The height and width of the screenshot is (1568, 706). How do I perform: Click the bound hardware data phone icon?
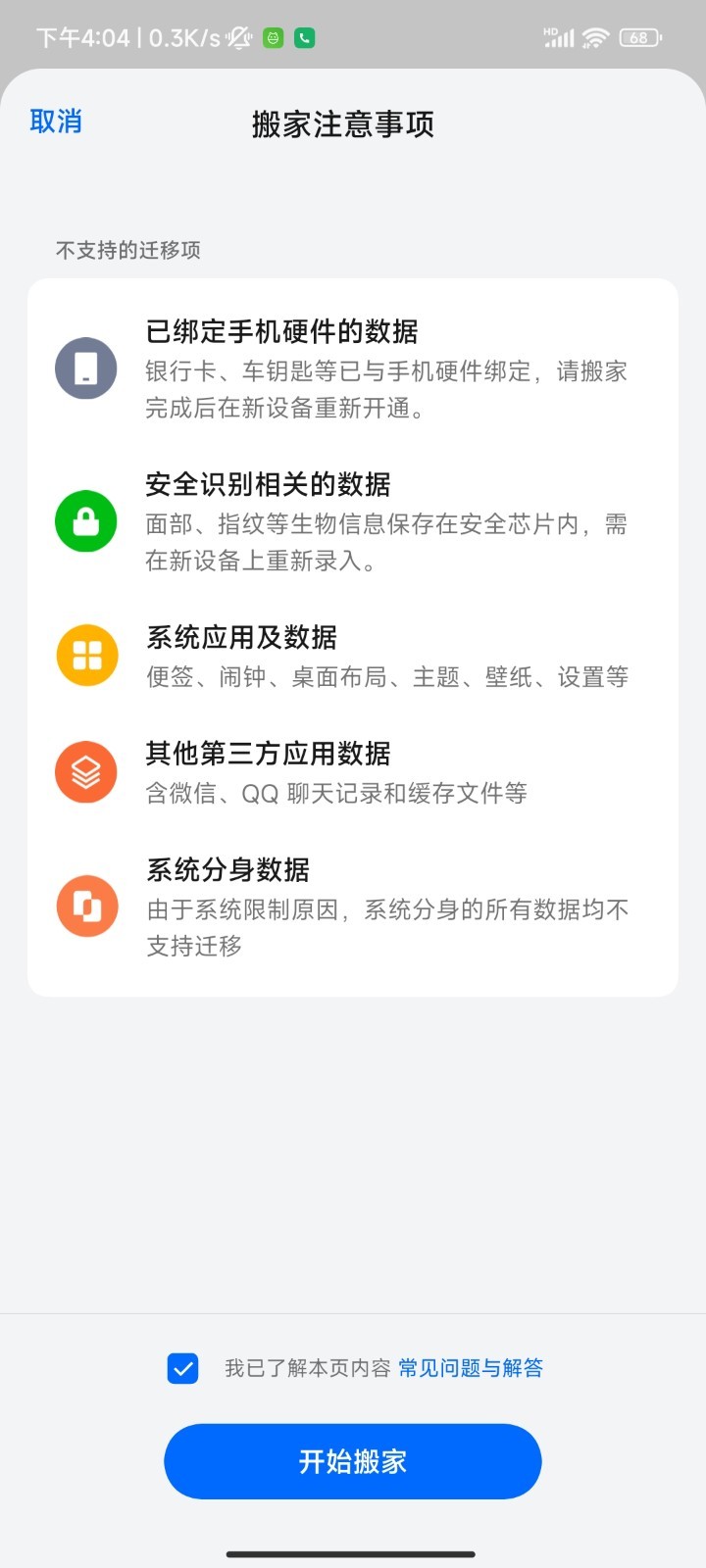tap(85, 367)
